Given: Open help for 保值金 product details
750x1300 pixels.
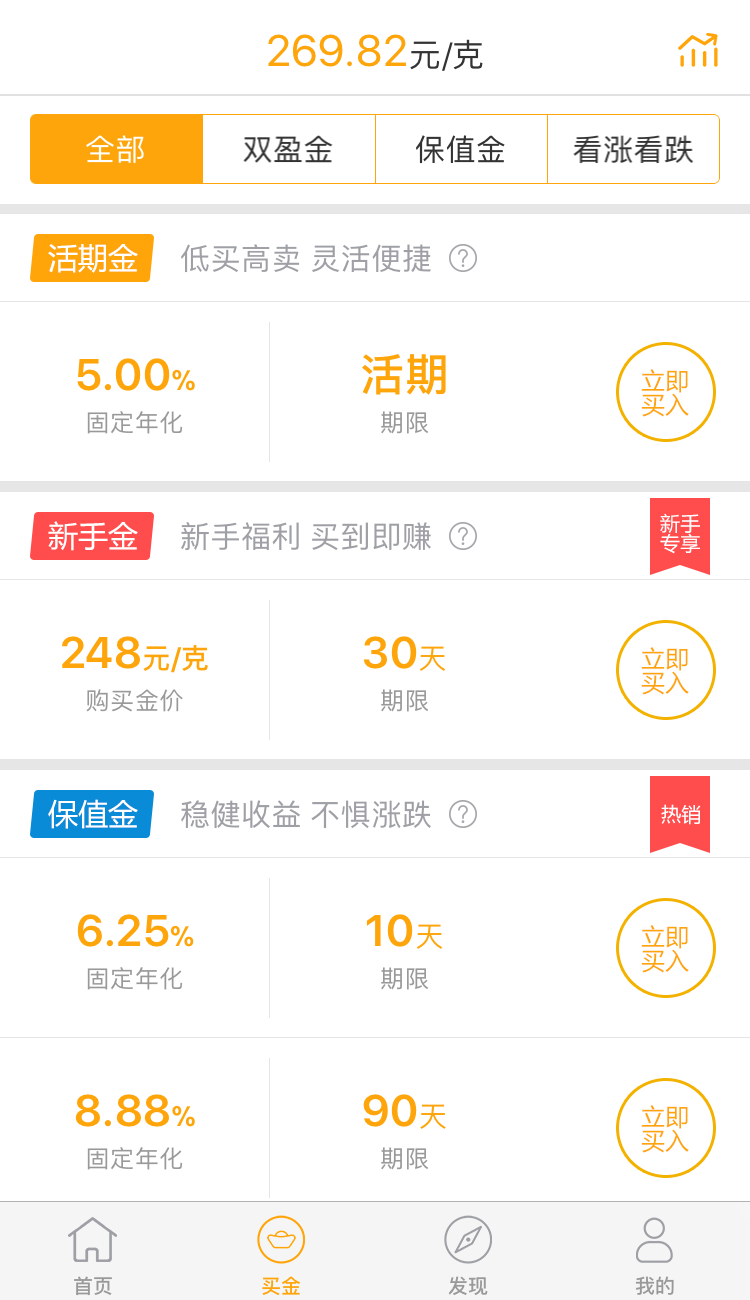Looking at the screenshot, I should (461, 815).
